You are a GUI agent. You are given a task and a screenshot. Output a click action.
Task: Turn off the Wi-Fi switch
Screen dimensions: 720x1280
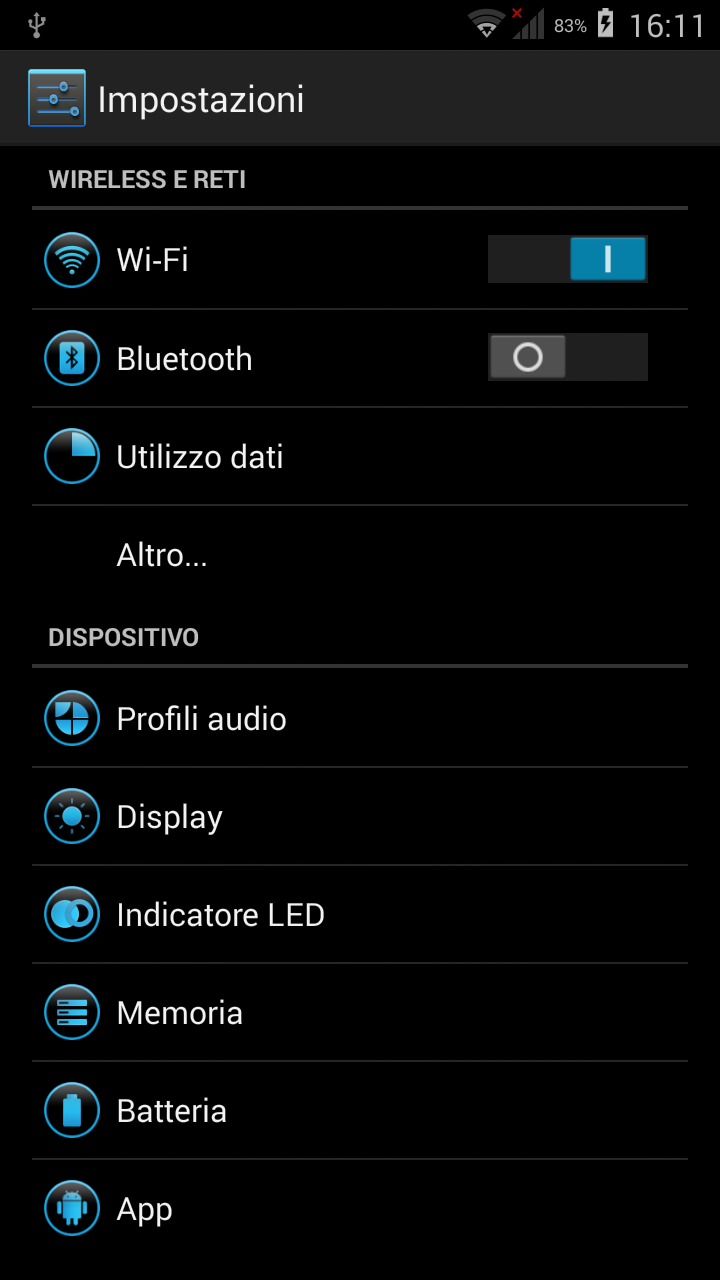pos(567,260)
